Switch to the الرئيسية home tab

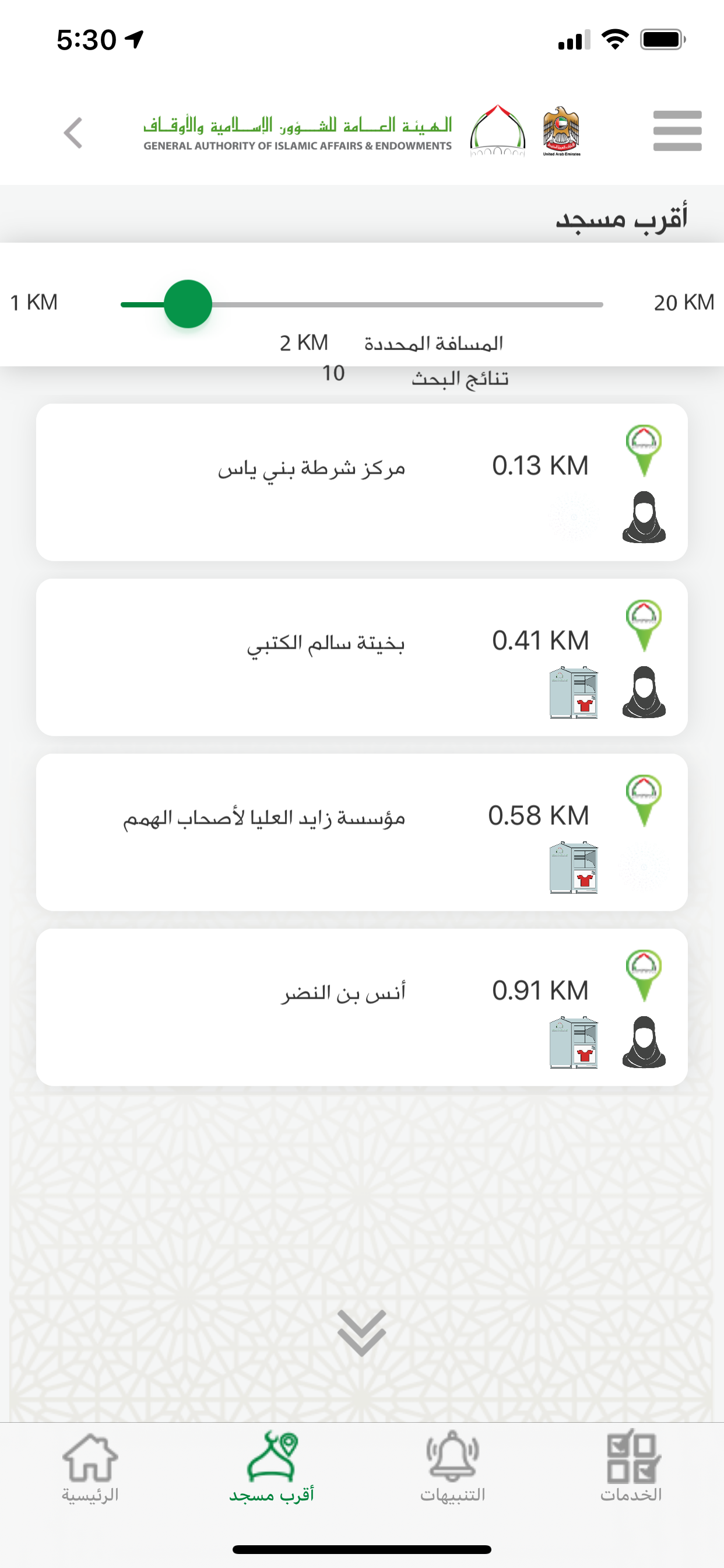pyautogui.click(x=90, y=1467)
